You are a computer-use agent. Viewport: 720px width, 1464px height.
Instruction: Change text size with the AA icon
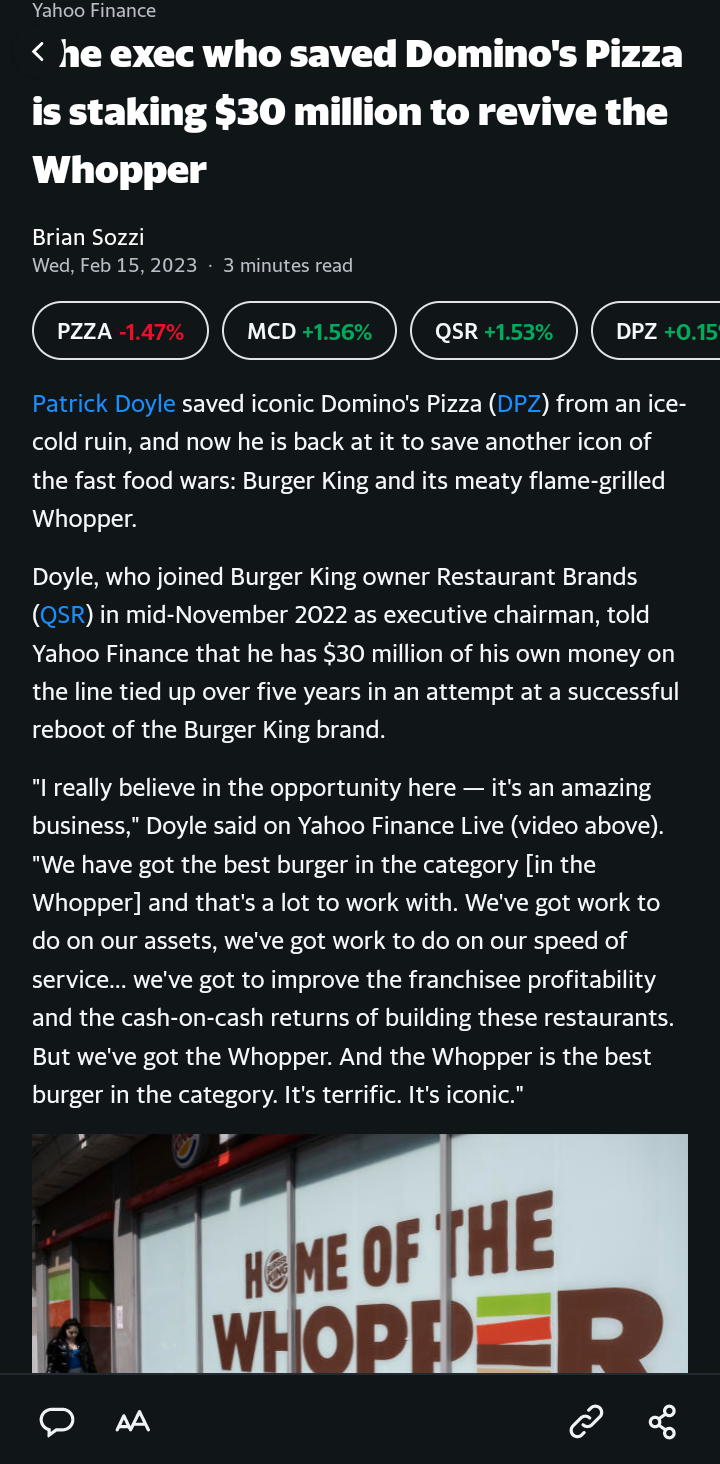tap(133, 1421)
